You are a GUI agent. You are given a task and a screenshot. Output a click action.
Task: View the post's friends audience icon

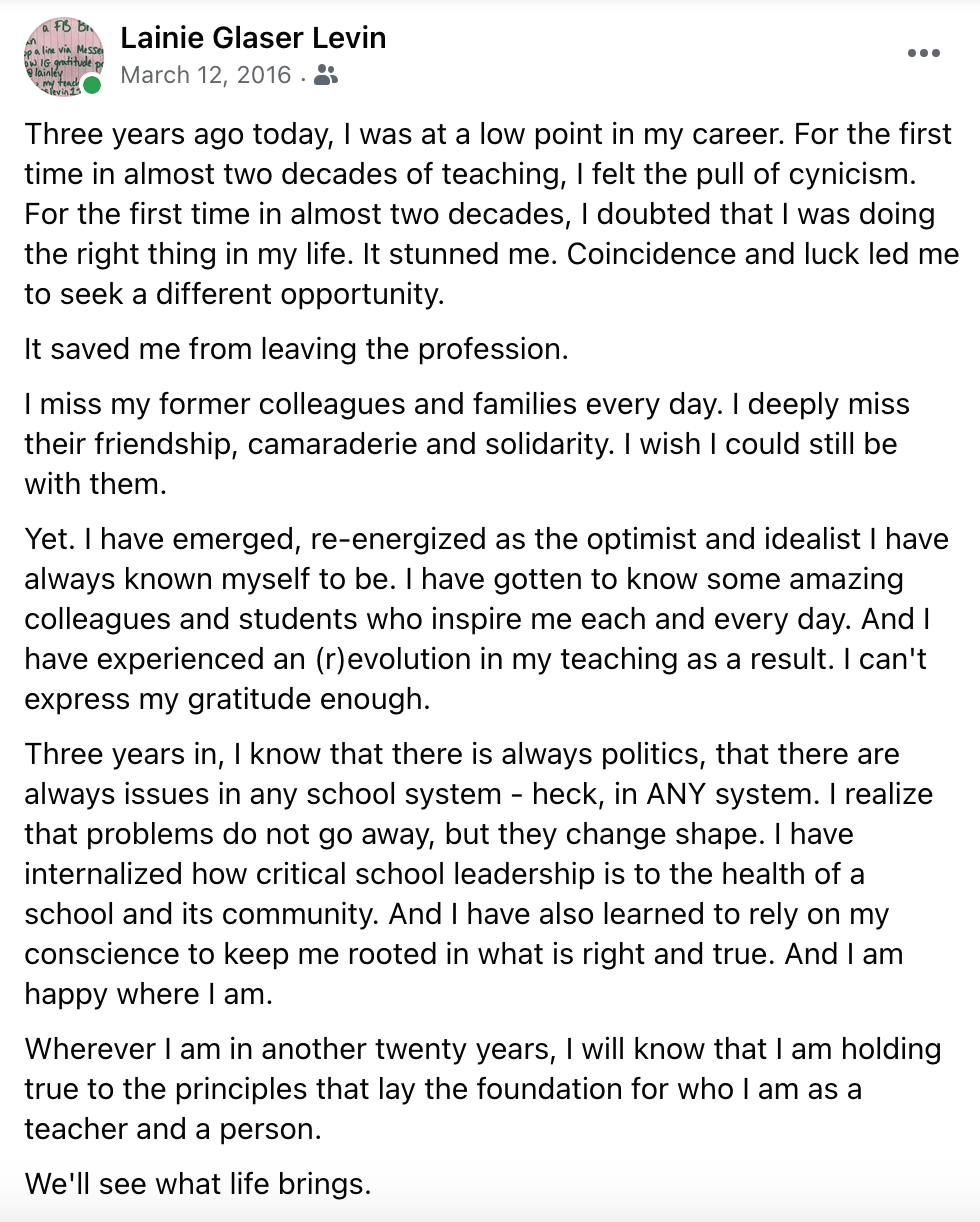pyautogui.click(x=326, y=76)
